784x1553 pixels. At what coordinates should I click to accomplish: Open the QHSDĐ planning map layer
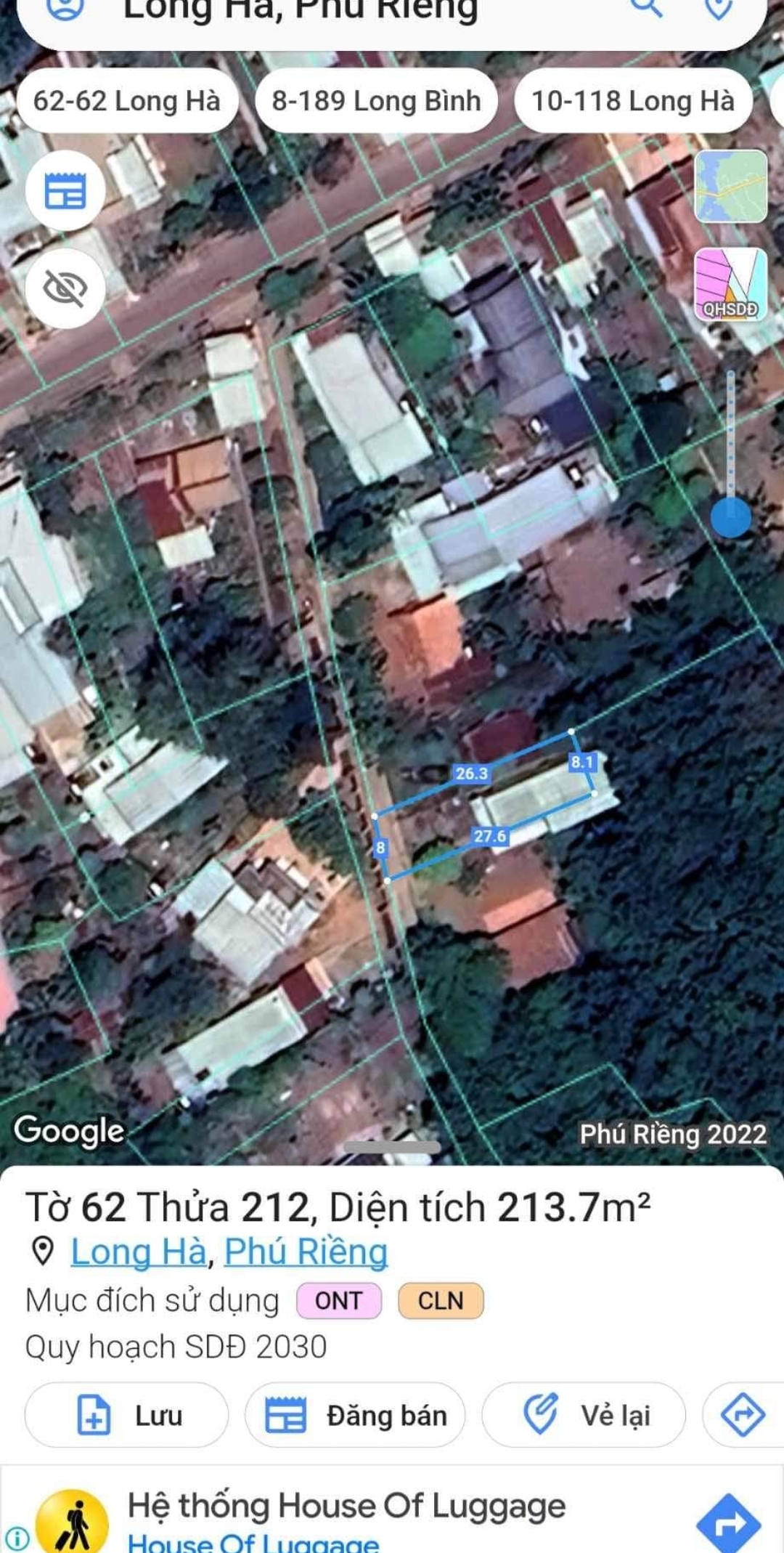(x=730, y=284)
